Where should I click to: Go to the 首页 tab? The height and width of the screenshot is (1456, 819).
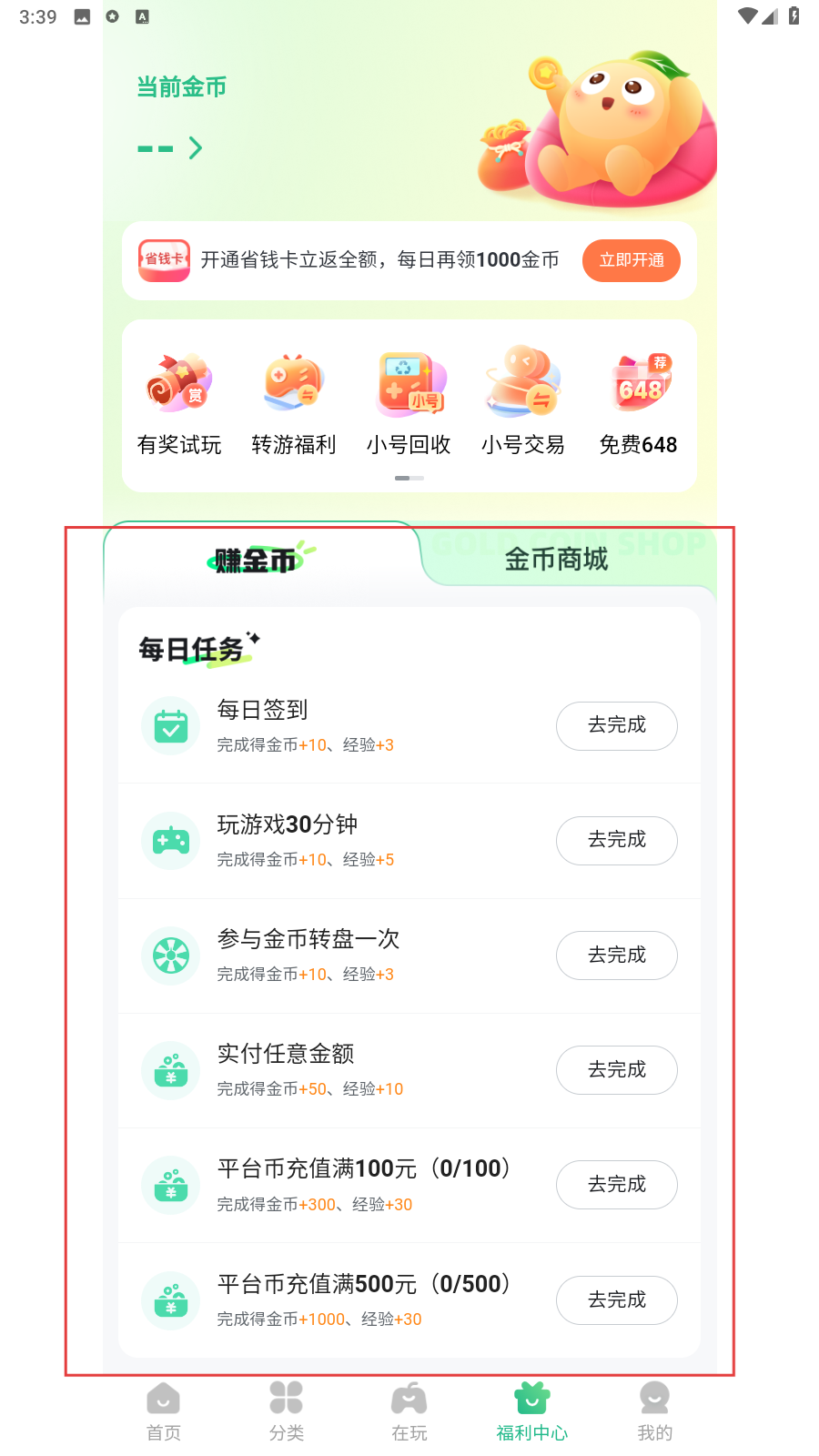[x=164, y=1411]
